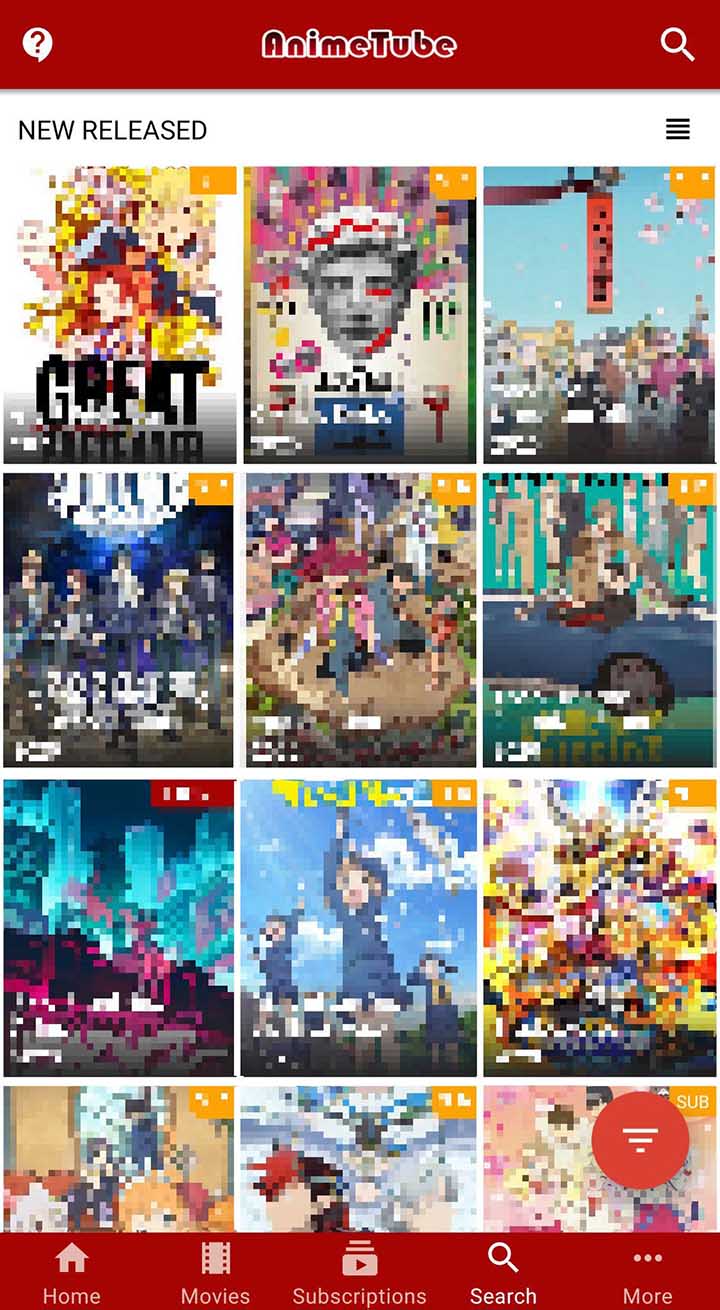Open the poster with the black-and-white face

[360, 315]
